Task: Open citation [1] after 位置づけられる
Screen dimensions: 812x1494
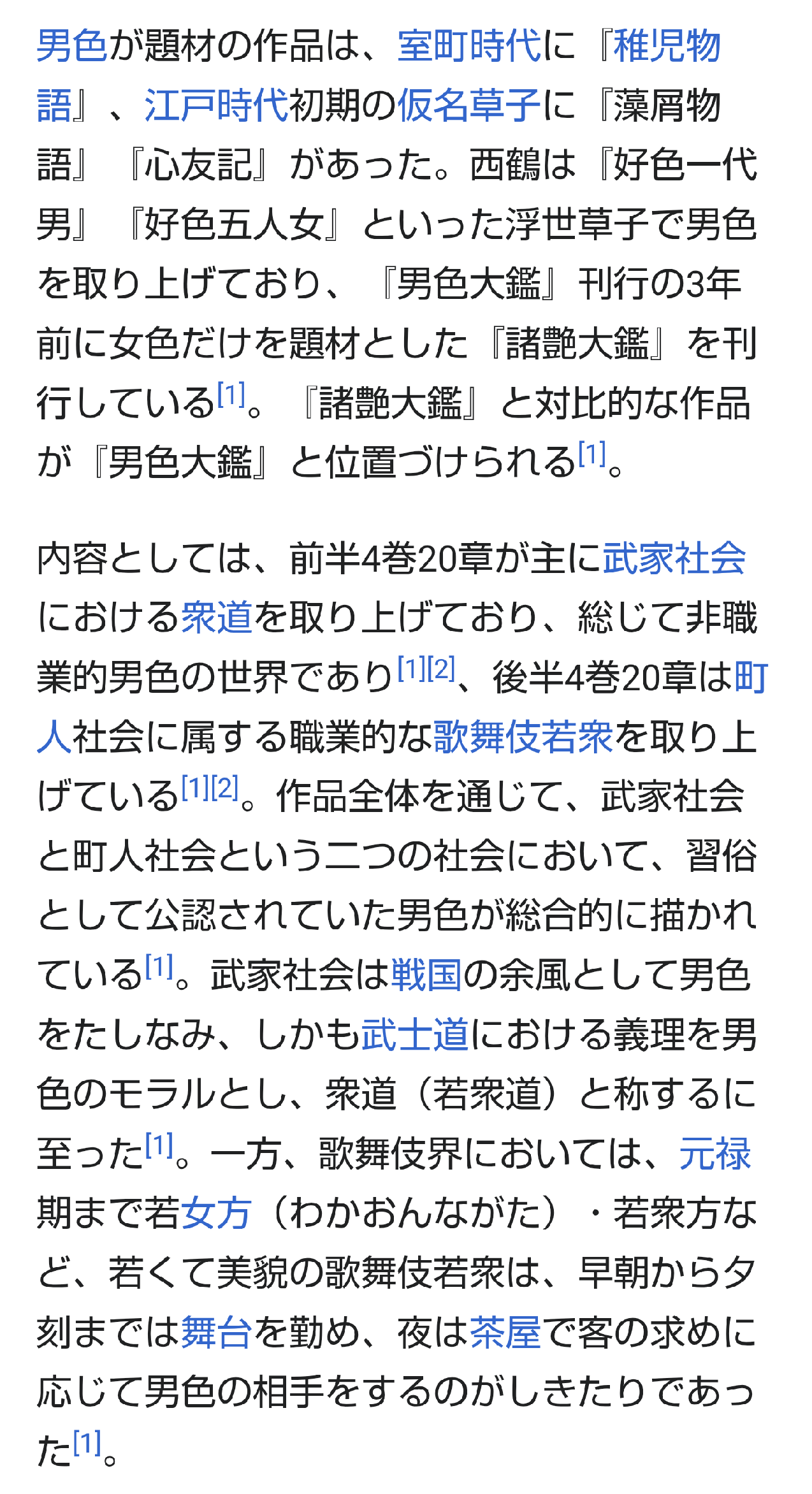Action: click(x=592, y=454)
